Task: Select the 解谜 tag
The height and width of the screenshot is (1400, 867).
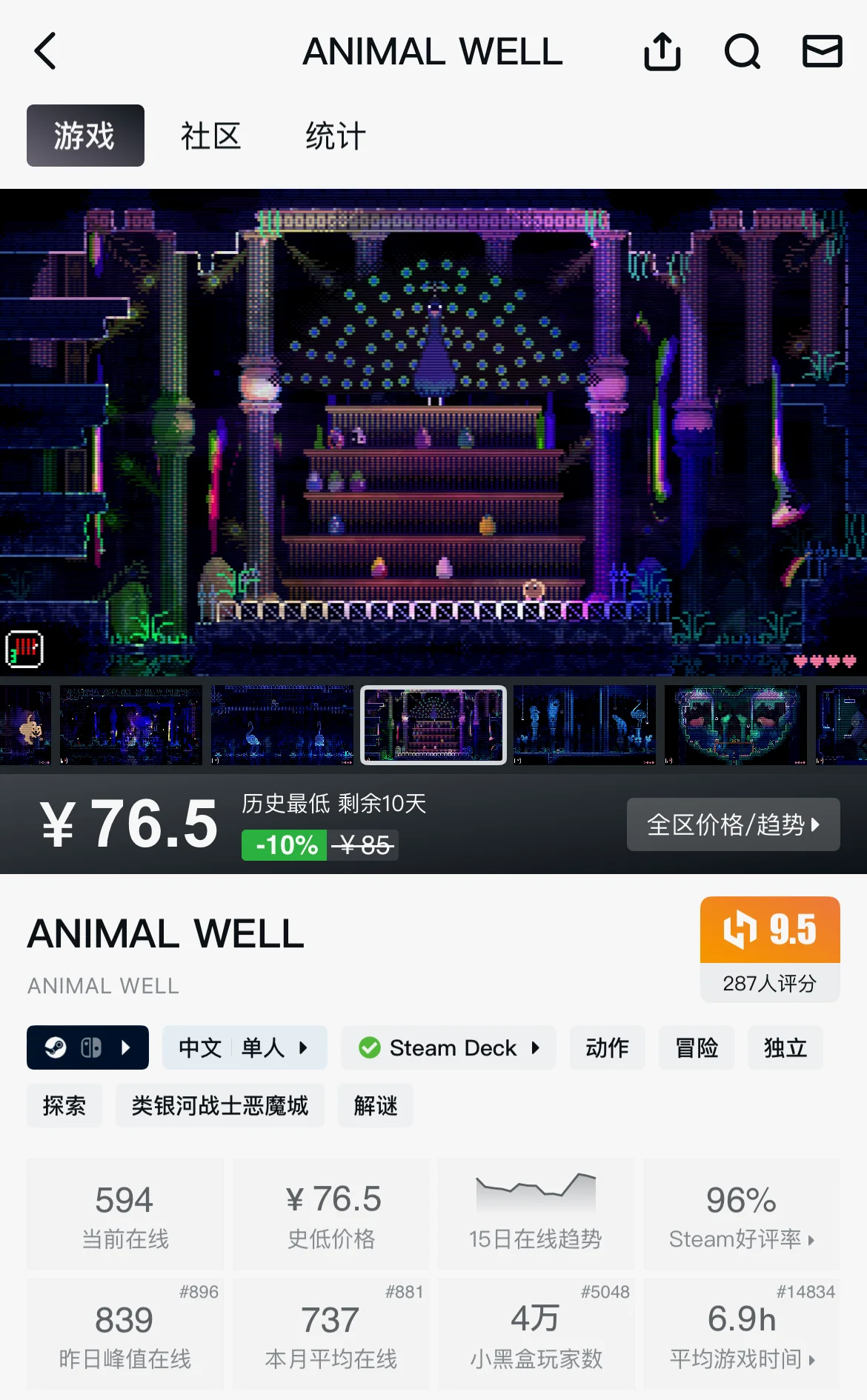Action: pyautogui.click(x=376, y=1106)
